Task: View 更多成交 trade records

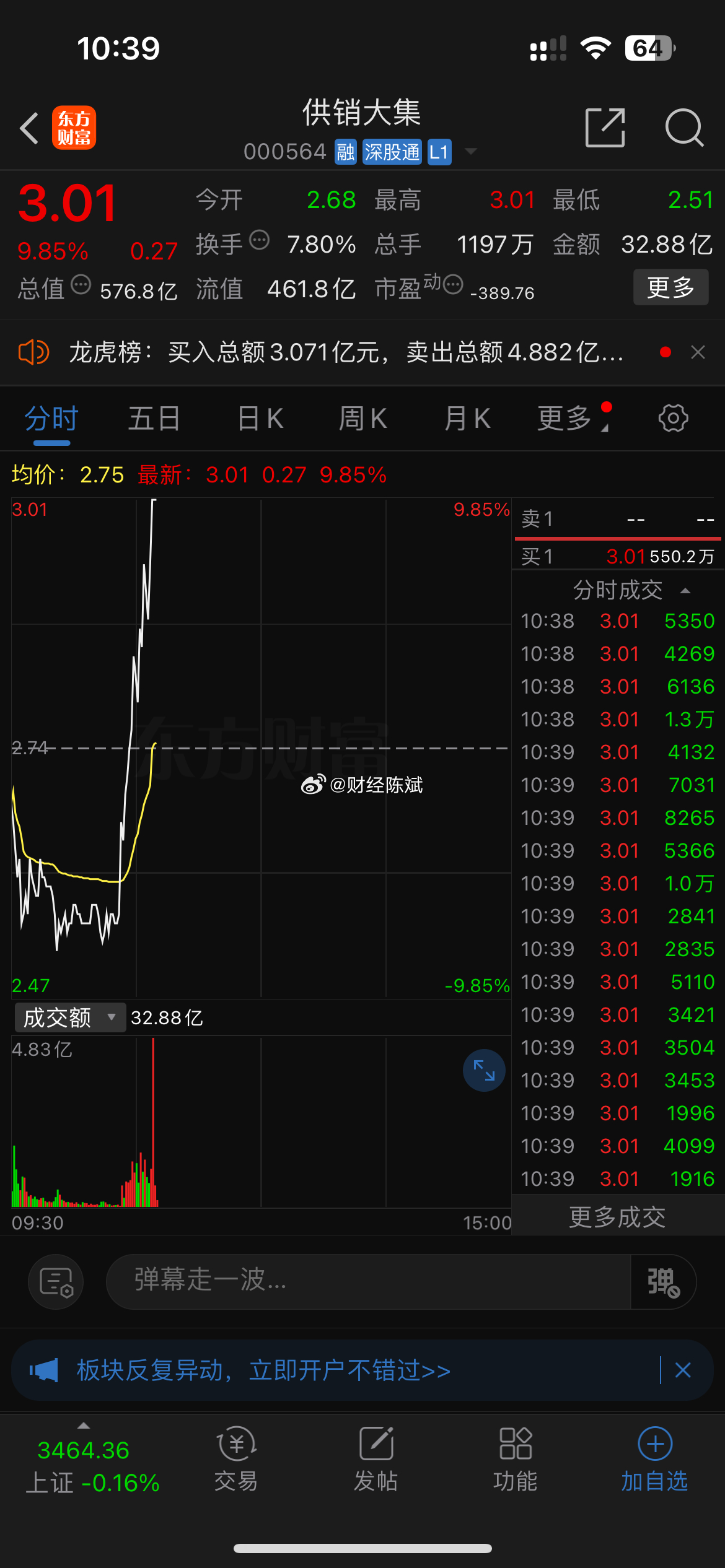Action: (x=617, y=1217)
